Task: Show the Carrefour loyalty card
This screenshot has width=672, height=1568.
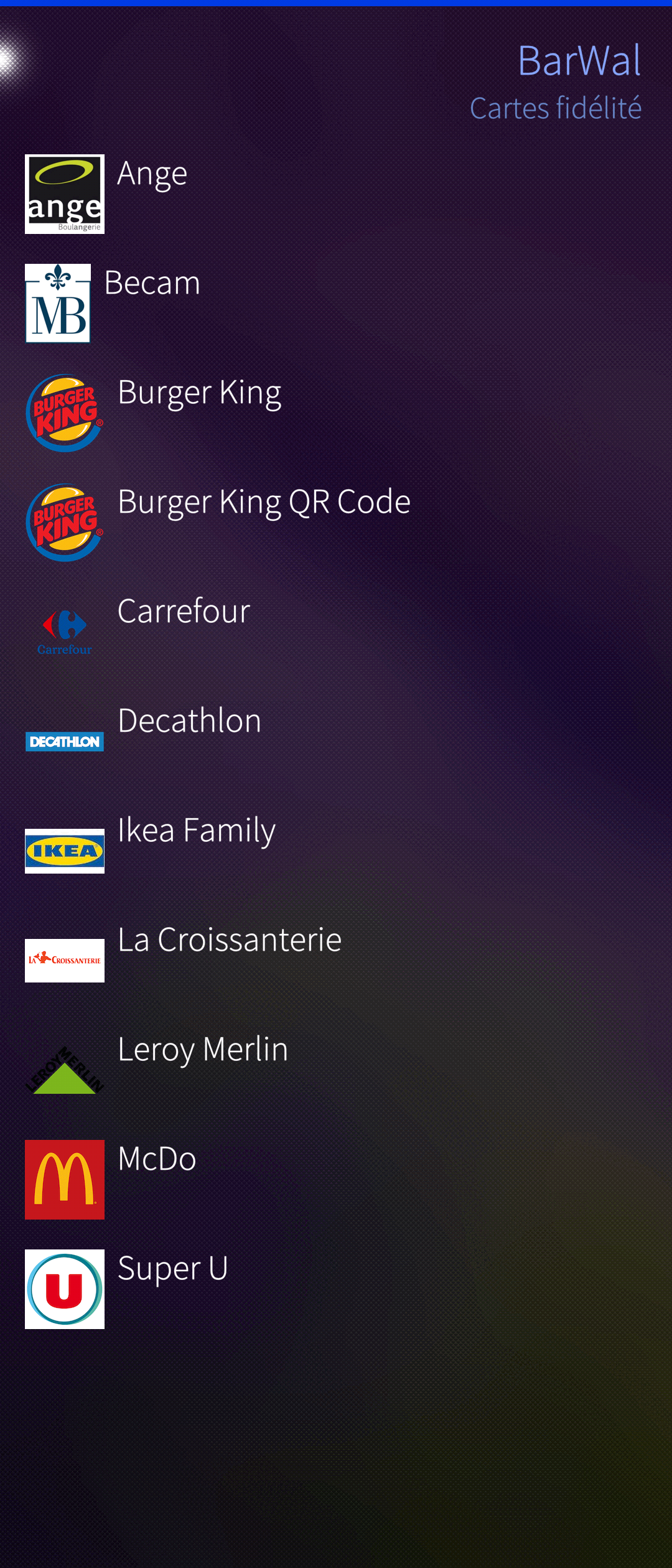Action: click(184, 612)
